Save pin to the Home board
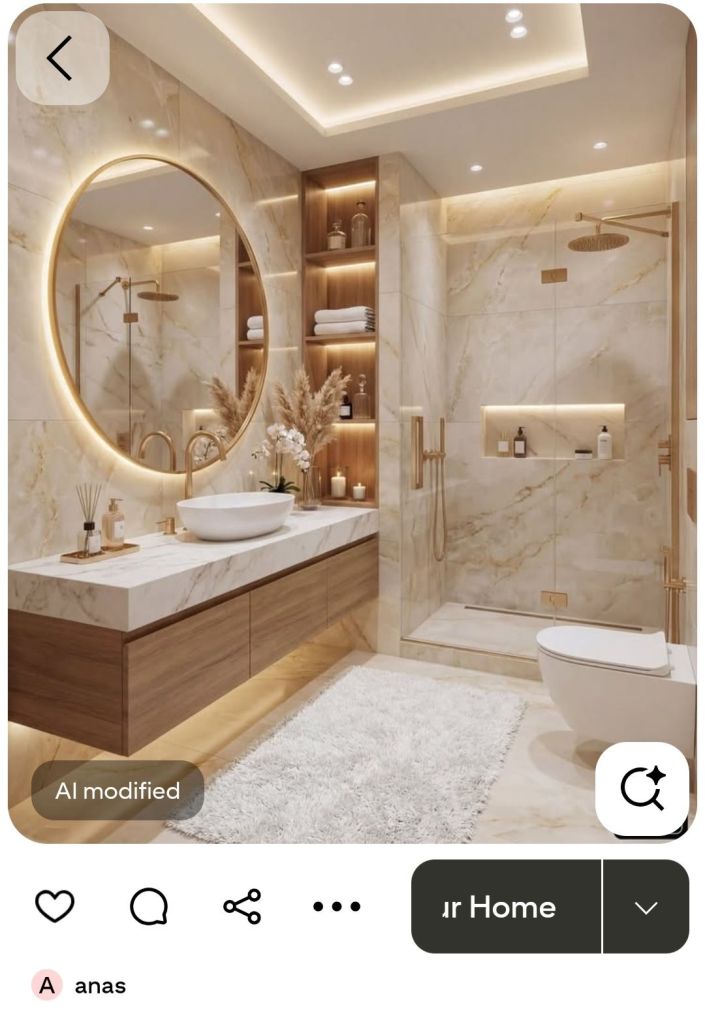Viewport: 705px width, 1024px height. [x=506, y=906]
